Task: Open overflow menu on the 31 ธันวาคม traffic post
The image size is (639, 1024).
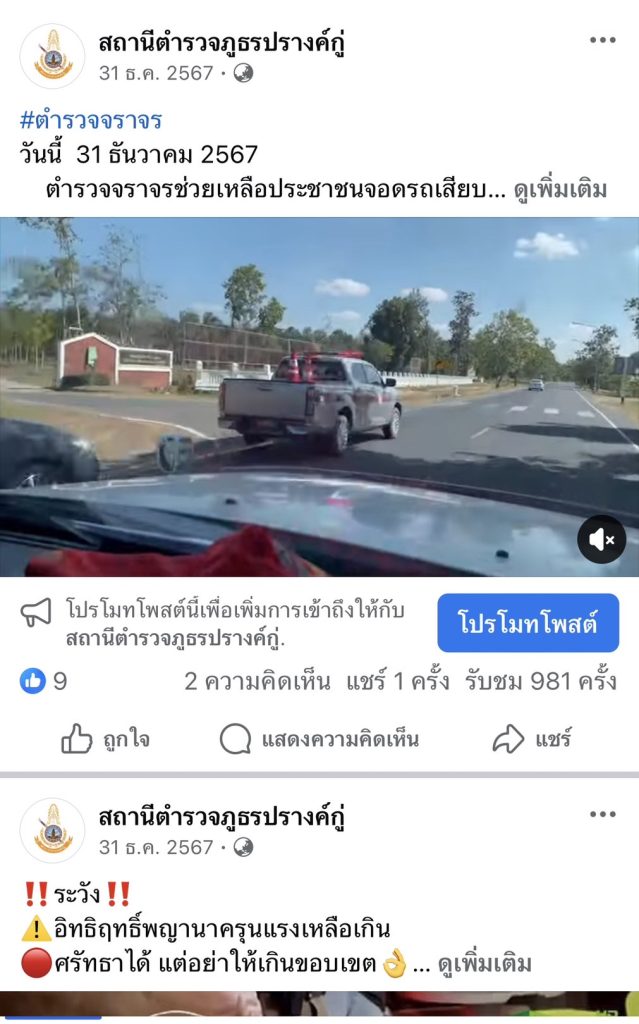Action: (x=602, y=41)
